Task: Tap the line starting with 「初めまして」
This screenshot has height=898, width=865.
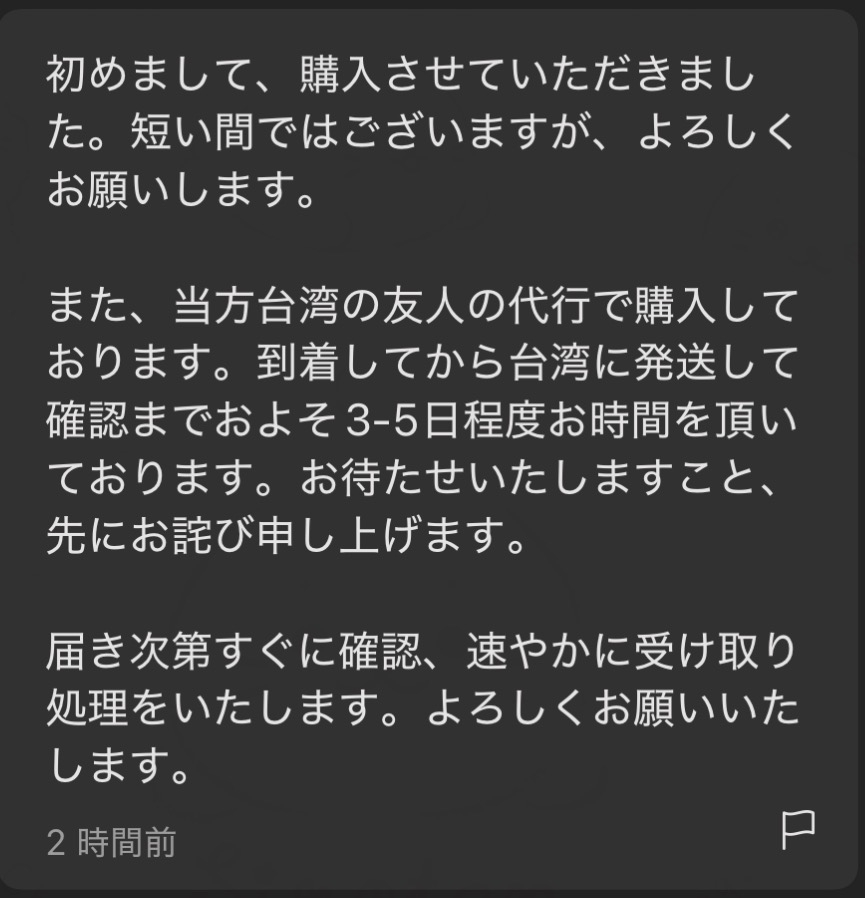Action: pyautogui.click(x=400, y=73)
